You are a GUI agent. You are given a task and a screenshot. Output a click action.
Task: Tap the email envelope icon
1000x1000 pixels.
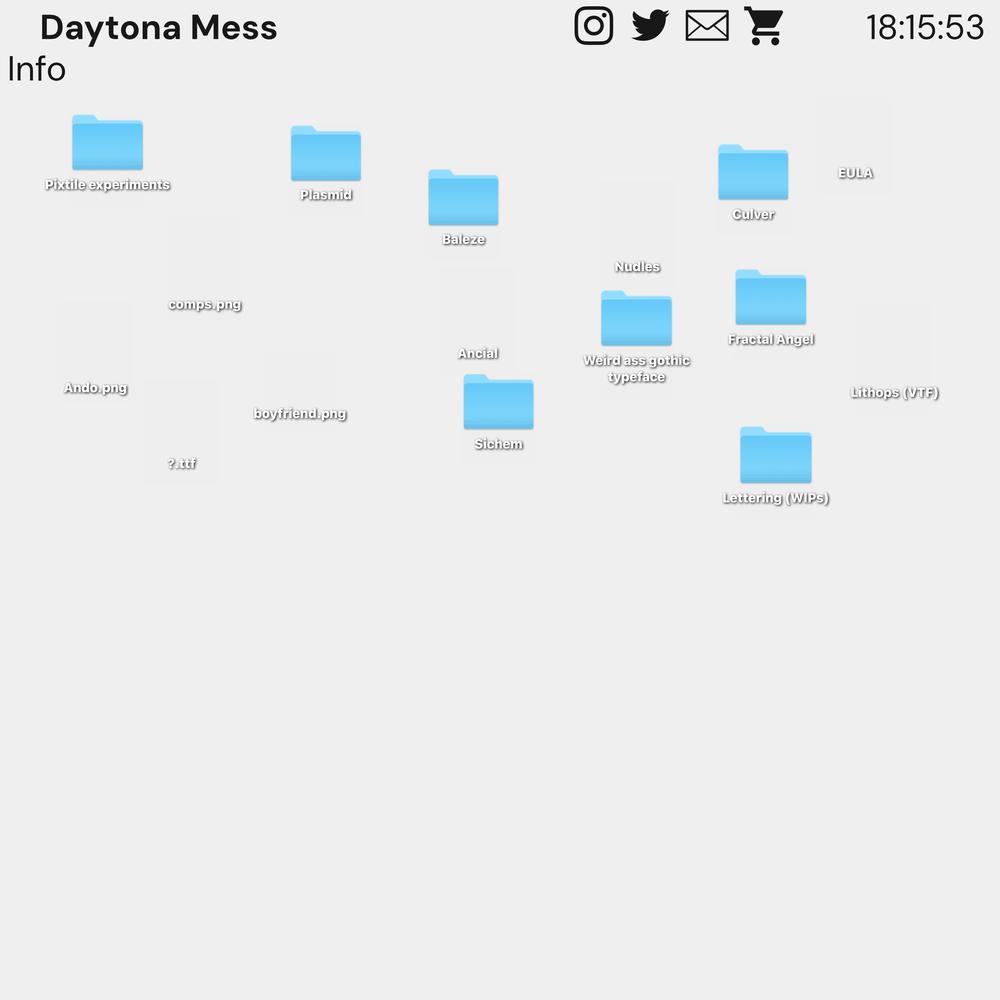tap(707, 26)
